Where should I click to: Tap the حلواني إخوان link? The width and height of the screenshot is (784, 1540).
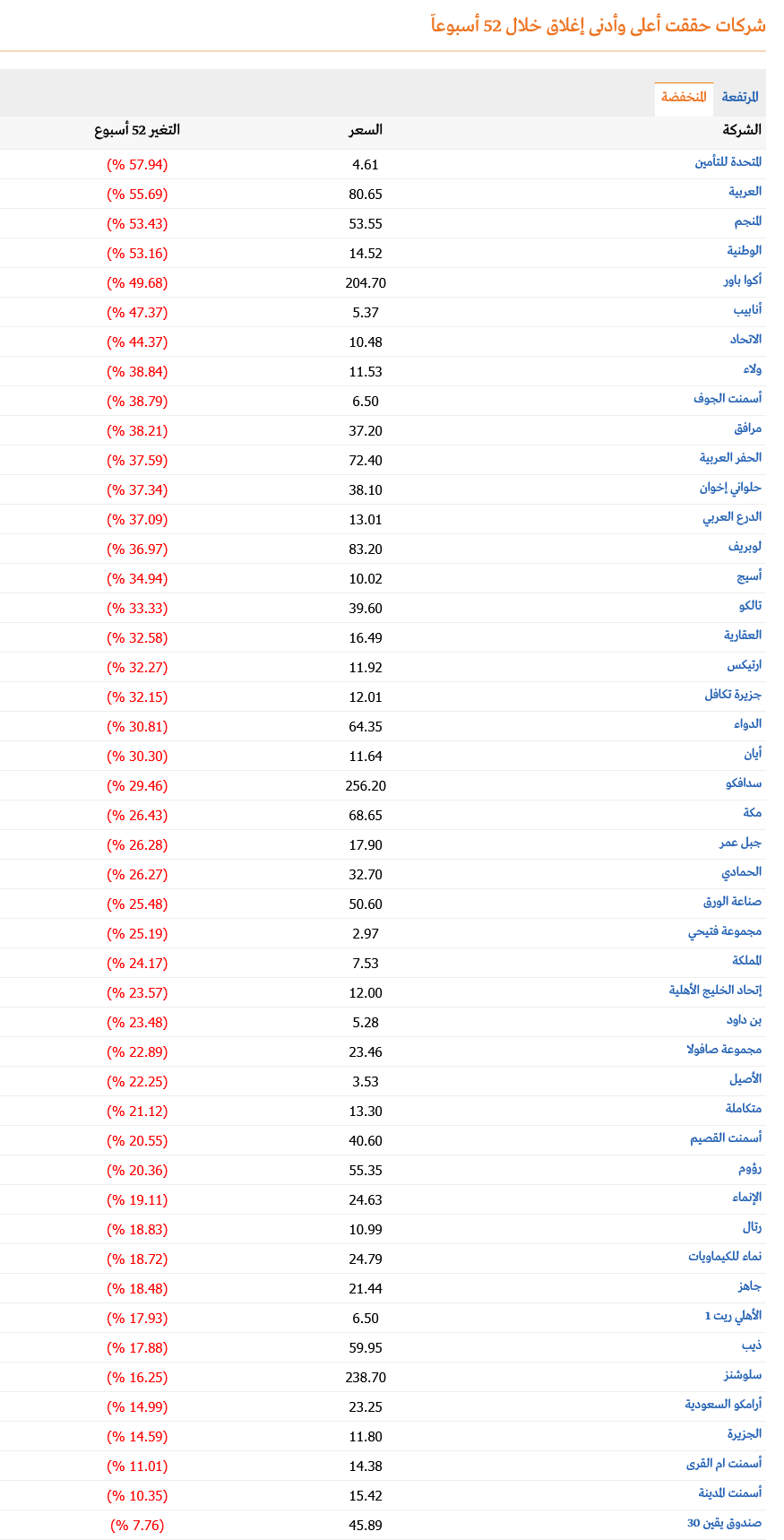(730, 488)
